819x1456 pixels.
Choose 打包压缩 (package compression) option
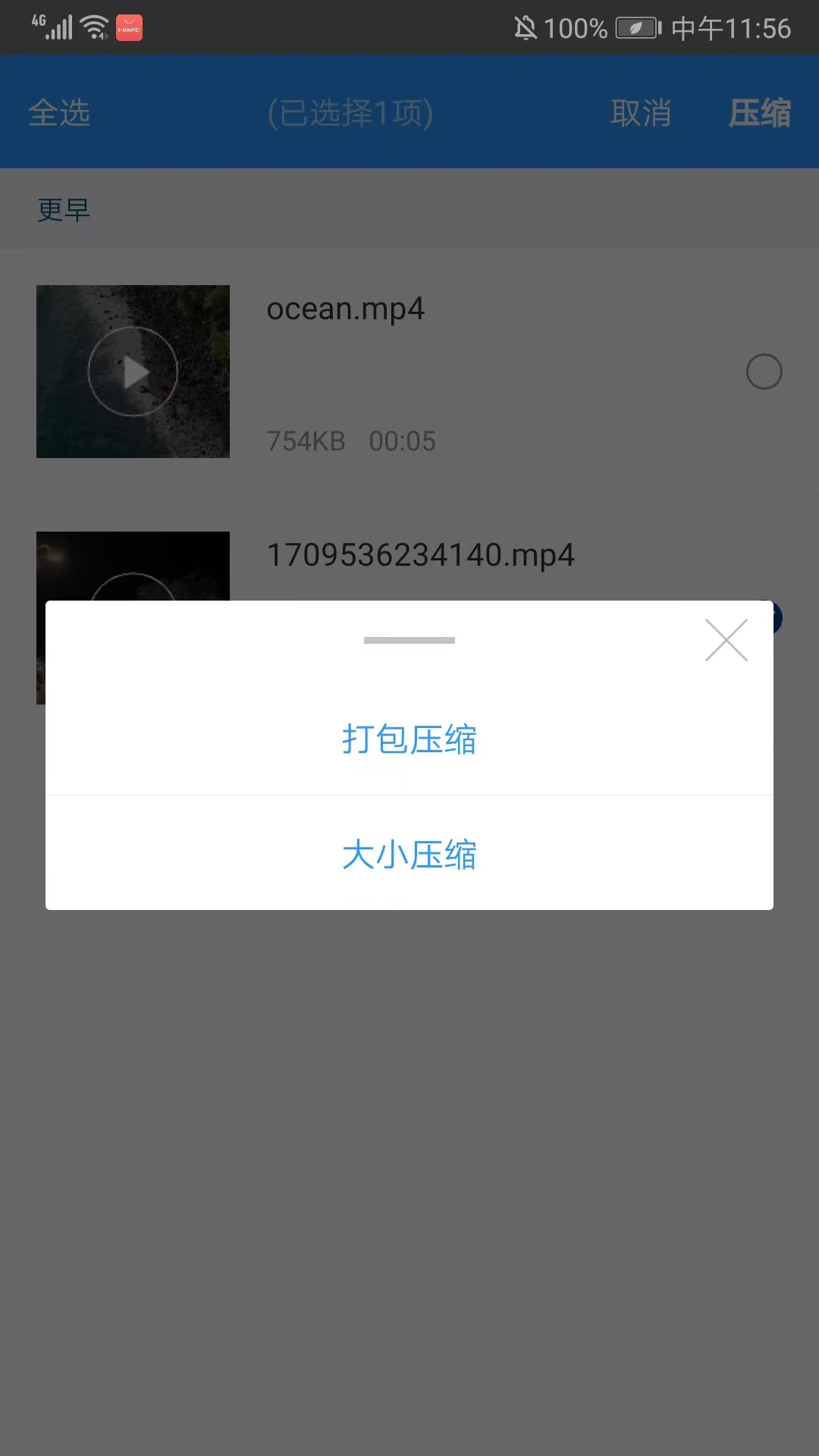(x=409, y=739)
